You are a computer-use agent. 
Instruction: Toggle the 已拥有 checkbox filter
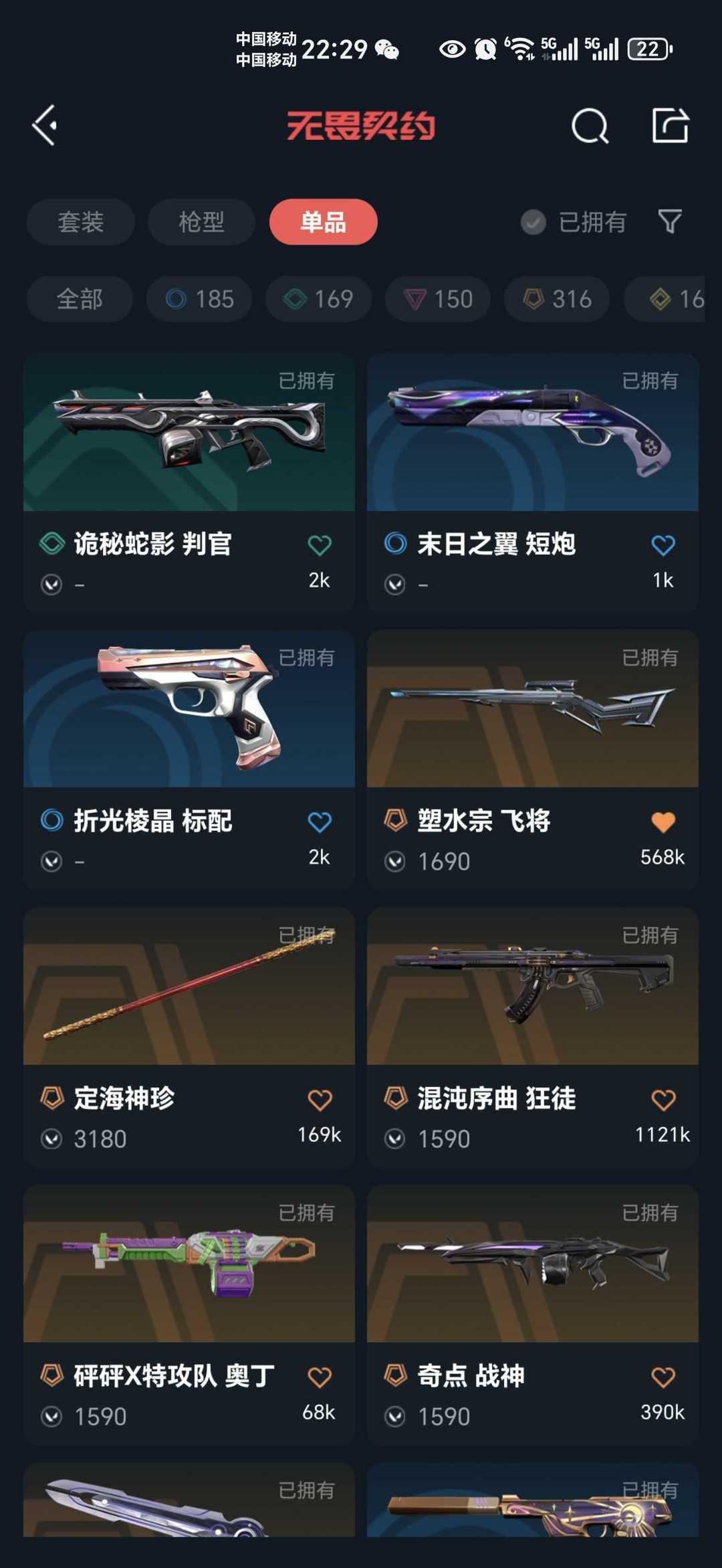574,222
